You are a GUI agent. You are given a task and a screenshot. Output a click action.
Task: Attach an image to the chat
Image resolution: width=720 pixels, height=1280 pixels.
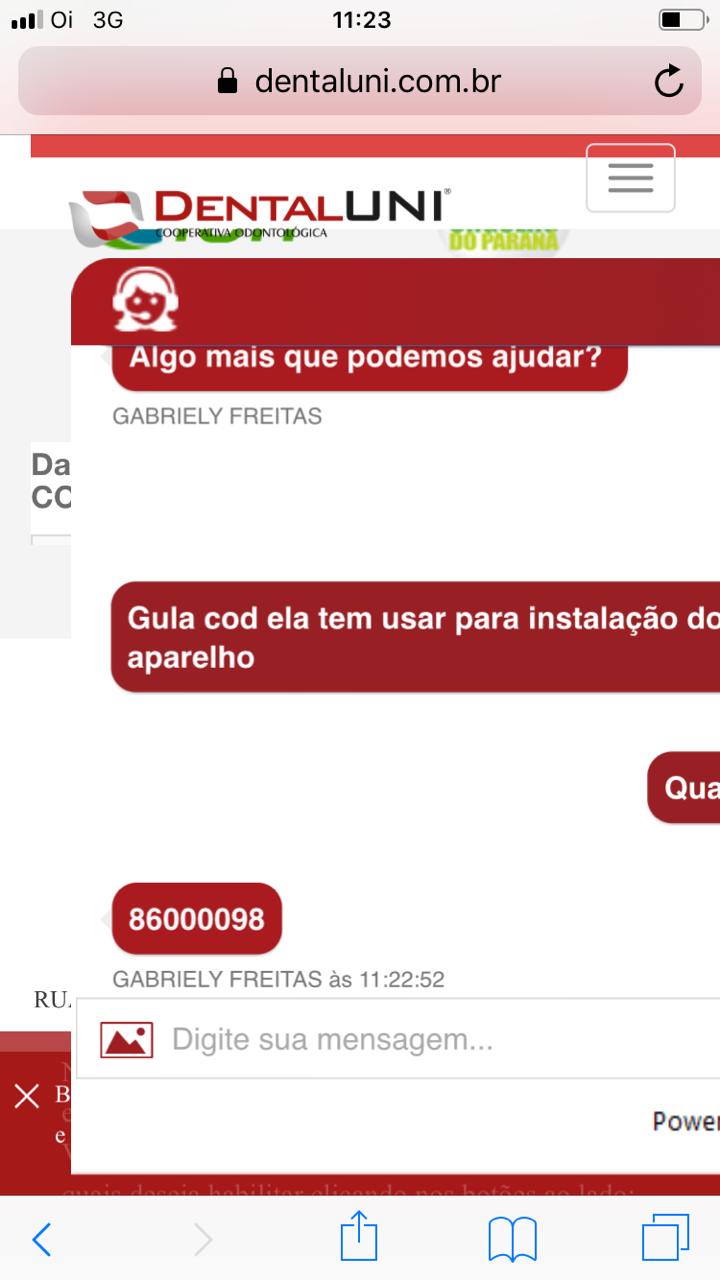click(x=126, y=1040)
